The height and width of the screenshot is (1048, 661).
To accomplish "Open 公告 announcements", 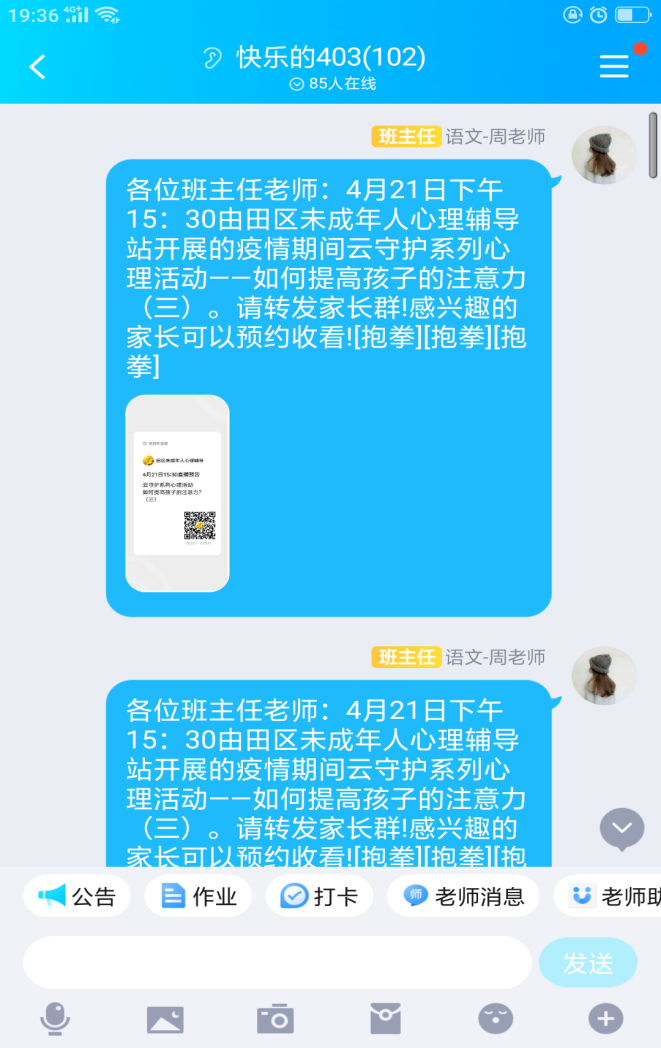I will point(78,896).
